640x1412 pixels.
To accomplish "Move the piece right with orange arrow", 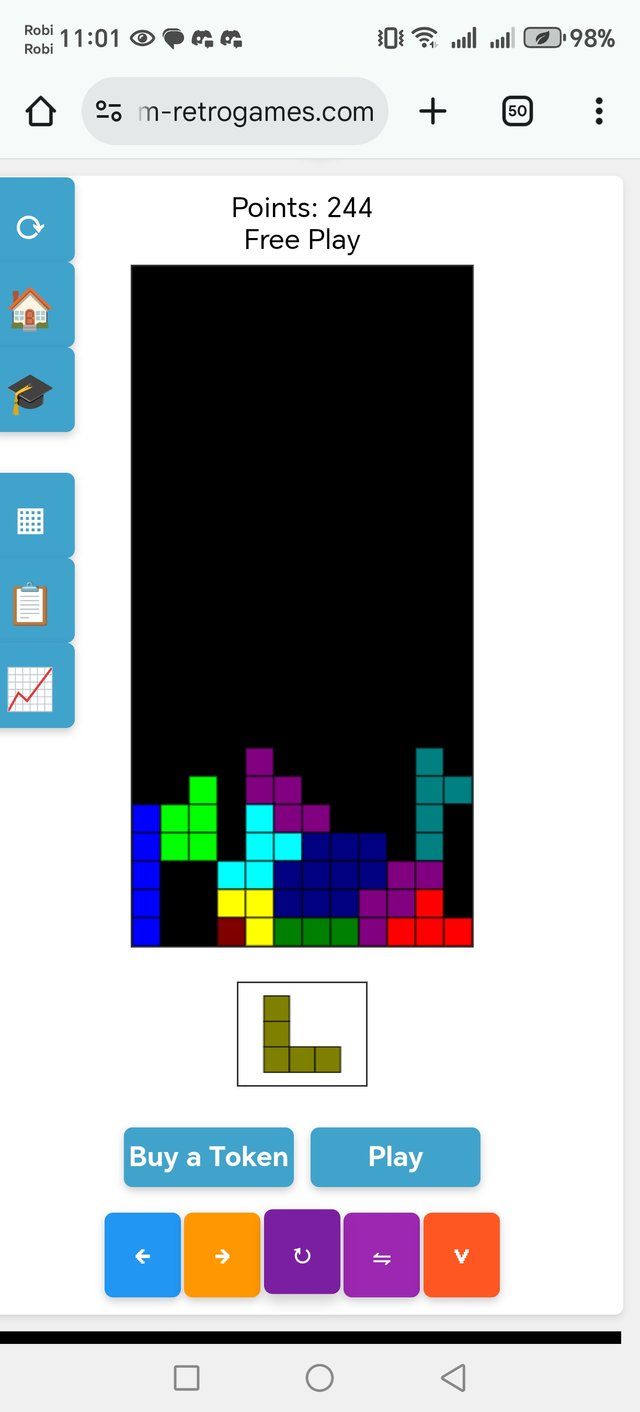I will pos(222,1255).
